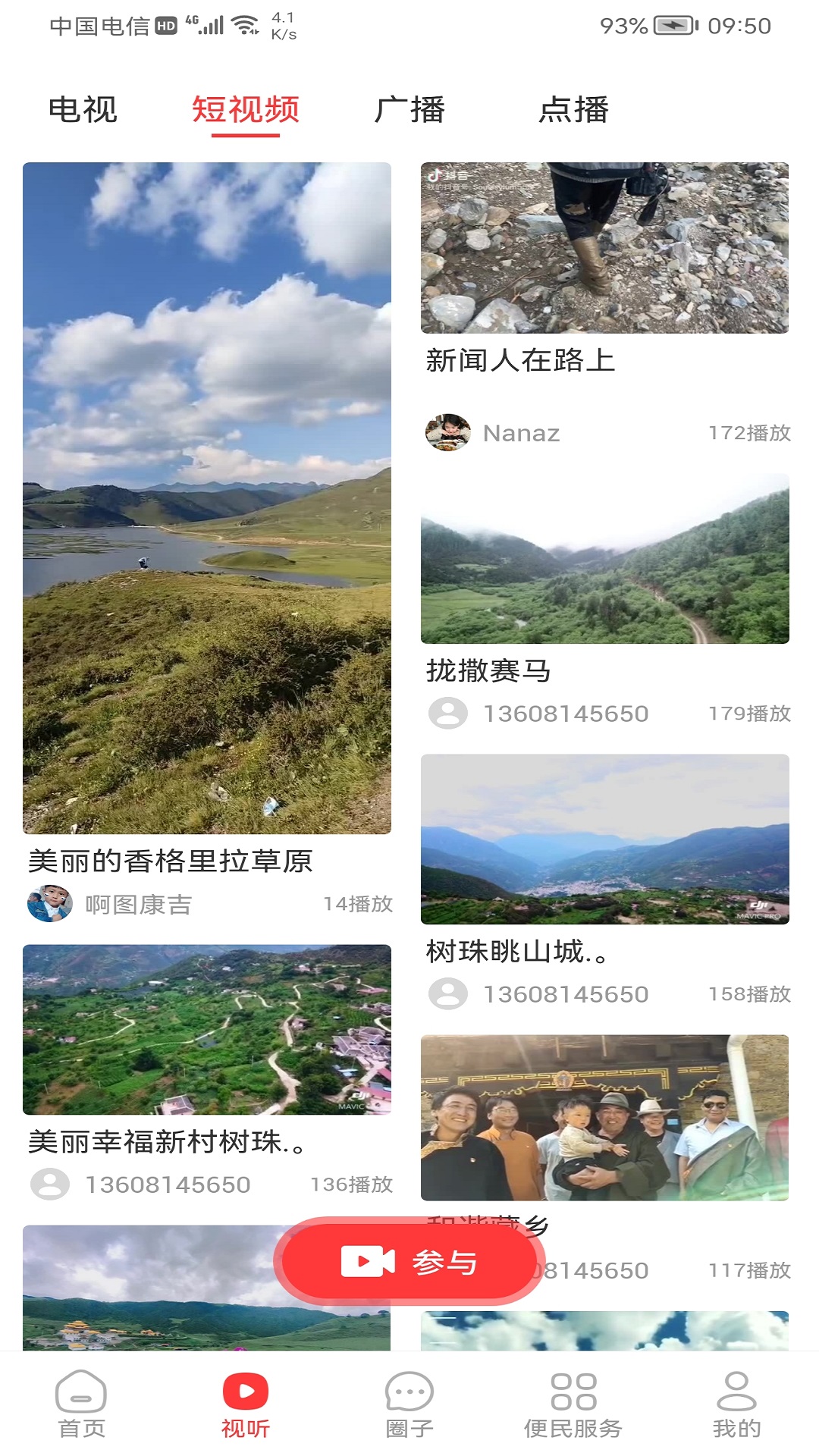Open the group photo video tile
Image resolution: width=819 pixels, height=1456 pixels.
click(604, 1118)
